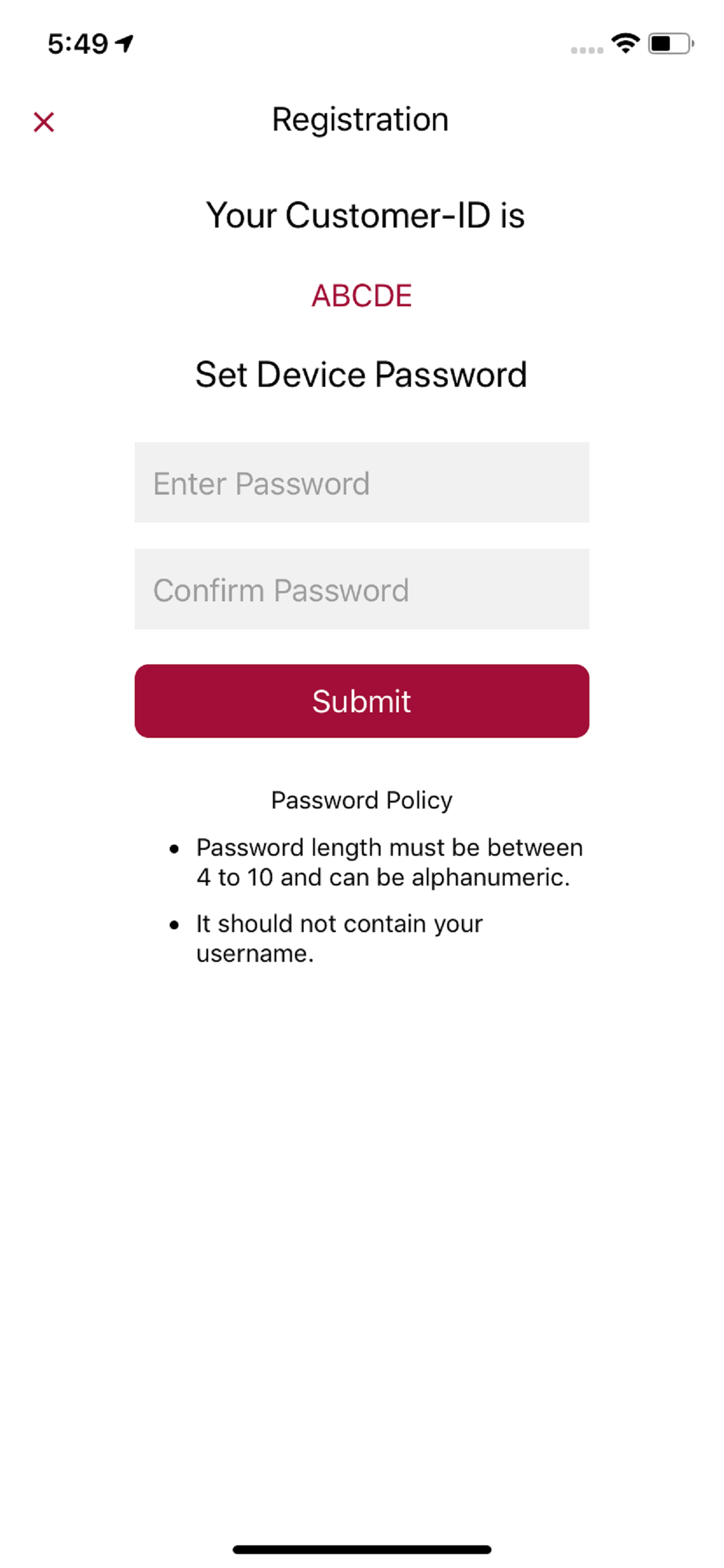Tap the Enter Password field
724x1568 pixels.
tap(361, 482)
